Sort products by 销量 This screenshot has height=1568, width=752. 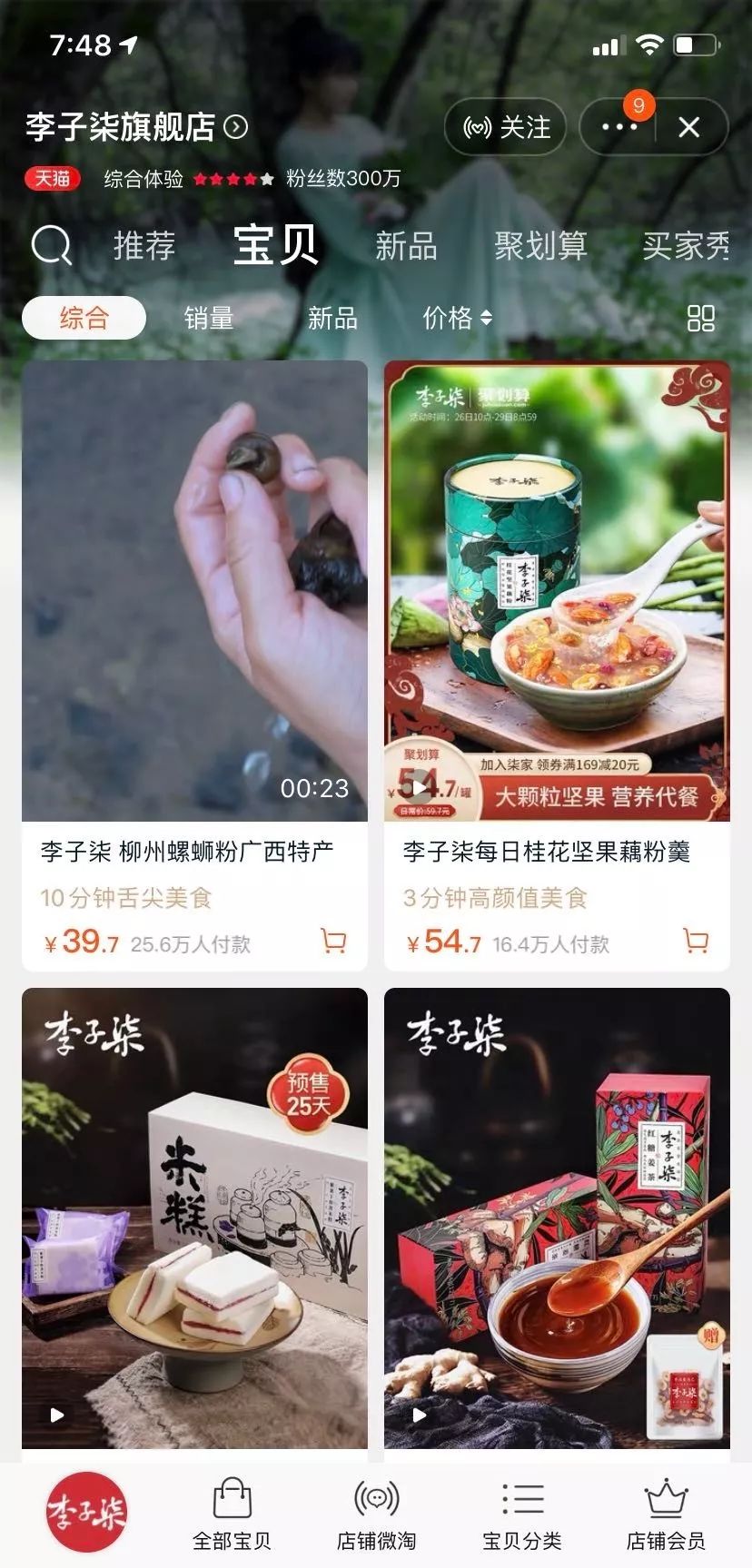coord(209,318)
